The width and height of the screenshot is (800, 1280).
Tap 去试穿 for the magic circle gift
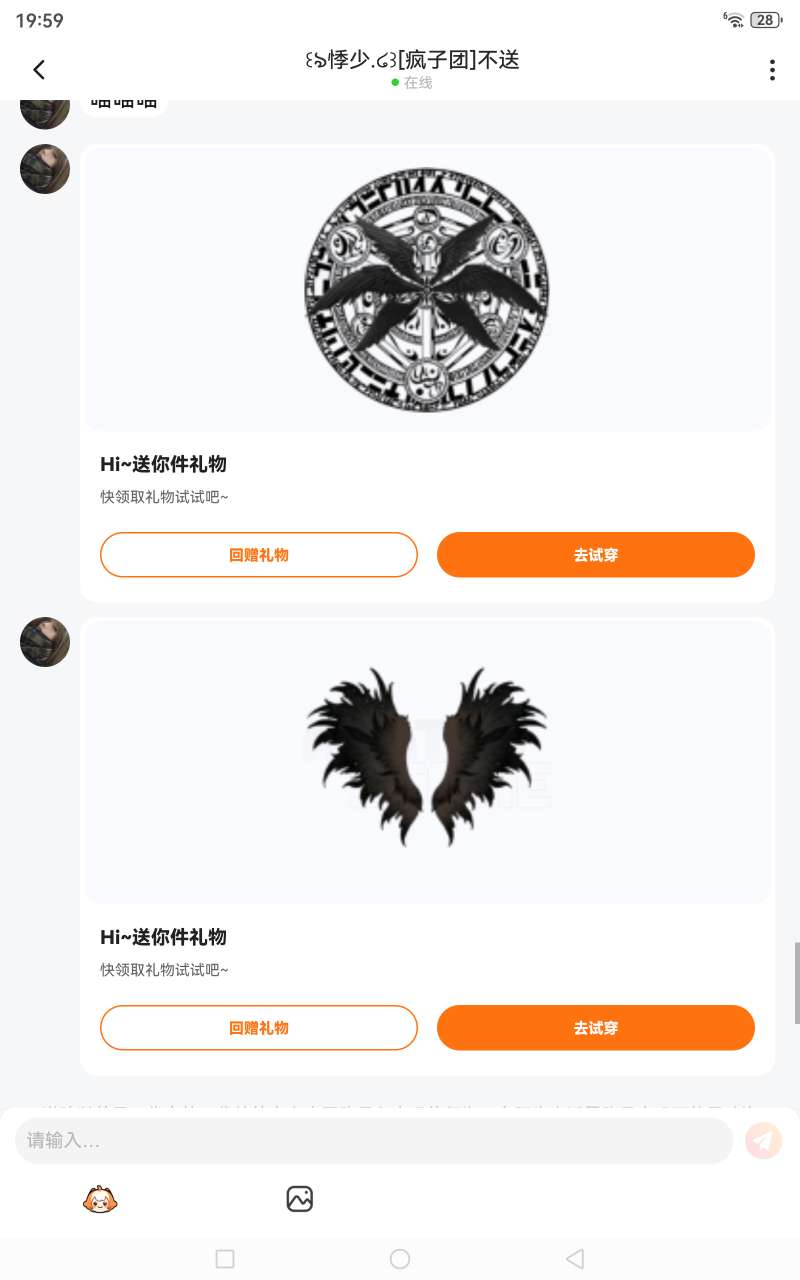[595, 555]
